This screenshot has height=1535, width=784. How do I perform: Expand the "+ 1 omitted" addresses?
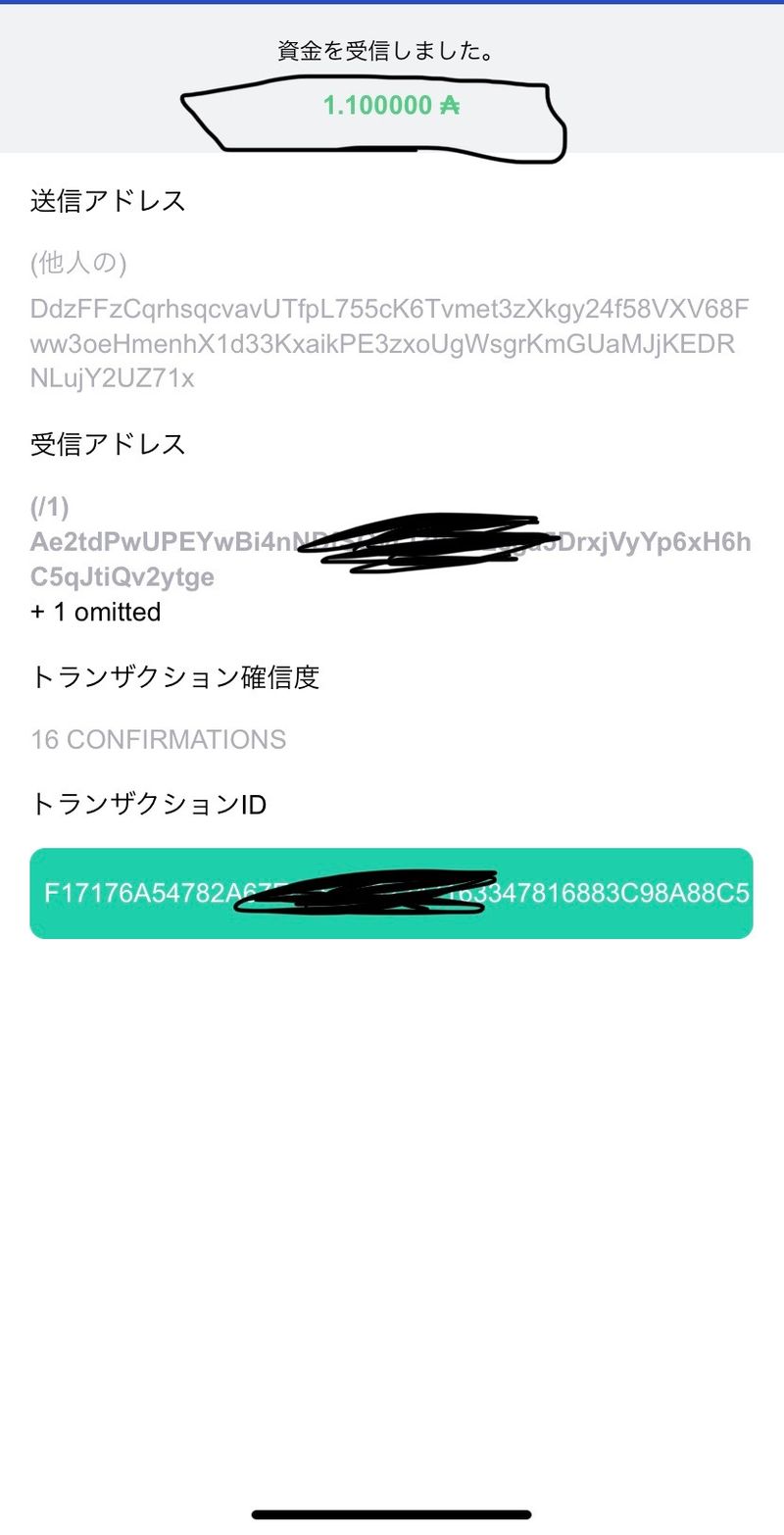click(x=96, y=612)
